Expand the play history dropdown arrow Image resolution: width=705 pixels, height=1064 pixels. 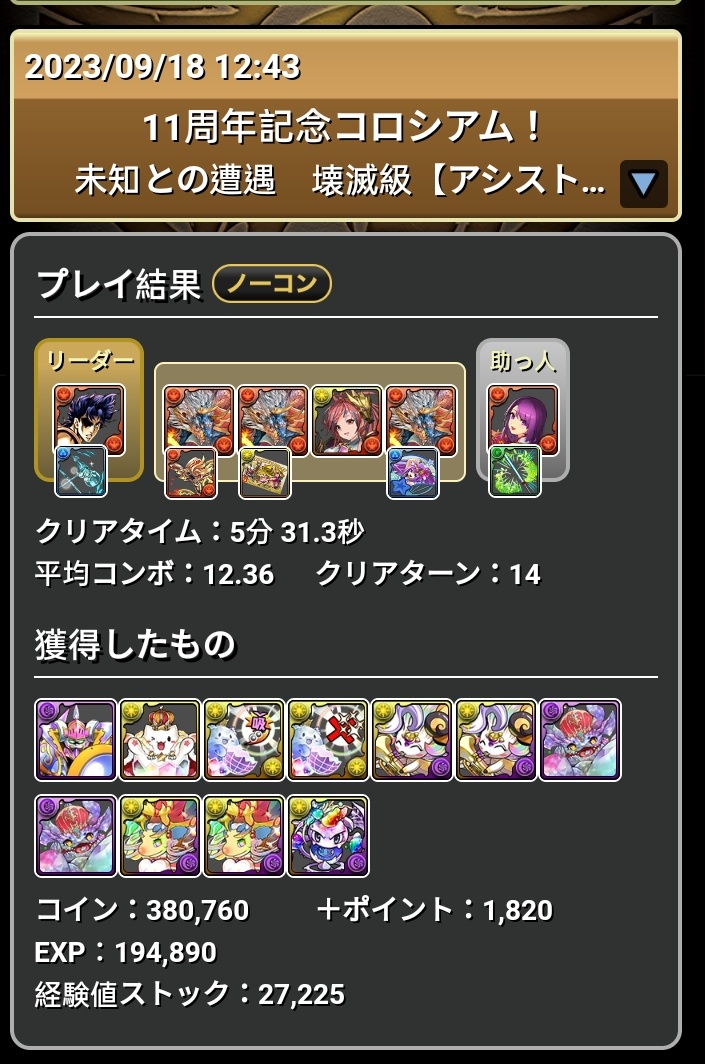(x=643, y=183)
